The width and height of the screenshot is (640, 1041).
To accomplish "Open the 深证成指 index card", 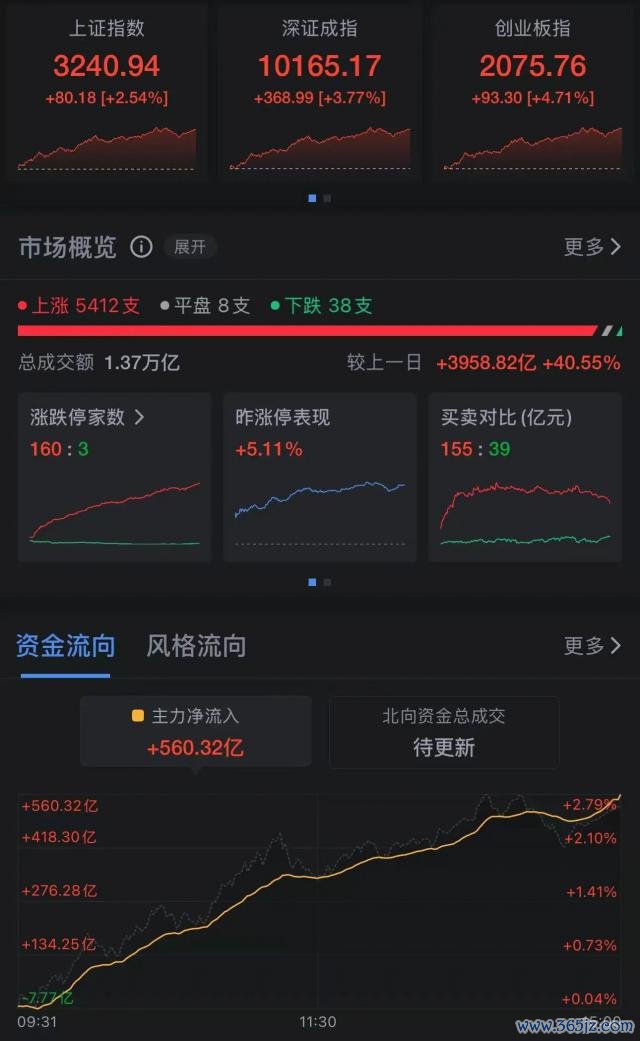I will click(x=319, y=93).
